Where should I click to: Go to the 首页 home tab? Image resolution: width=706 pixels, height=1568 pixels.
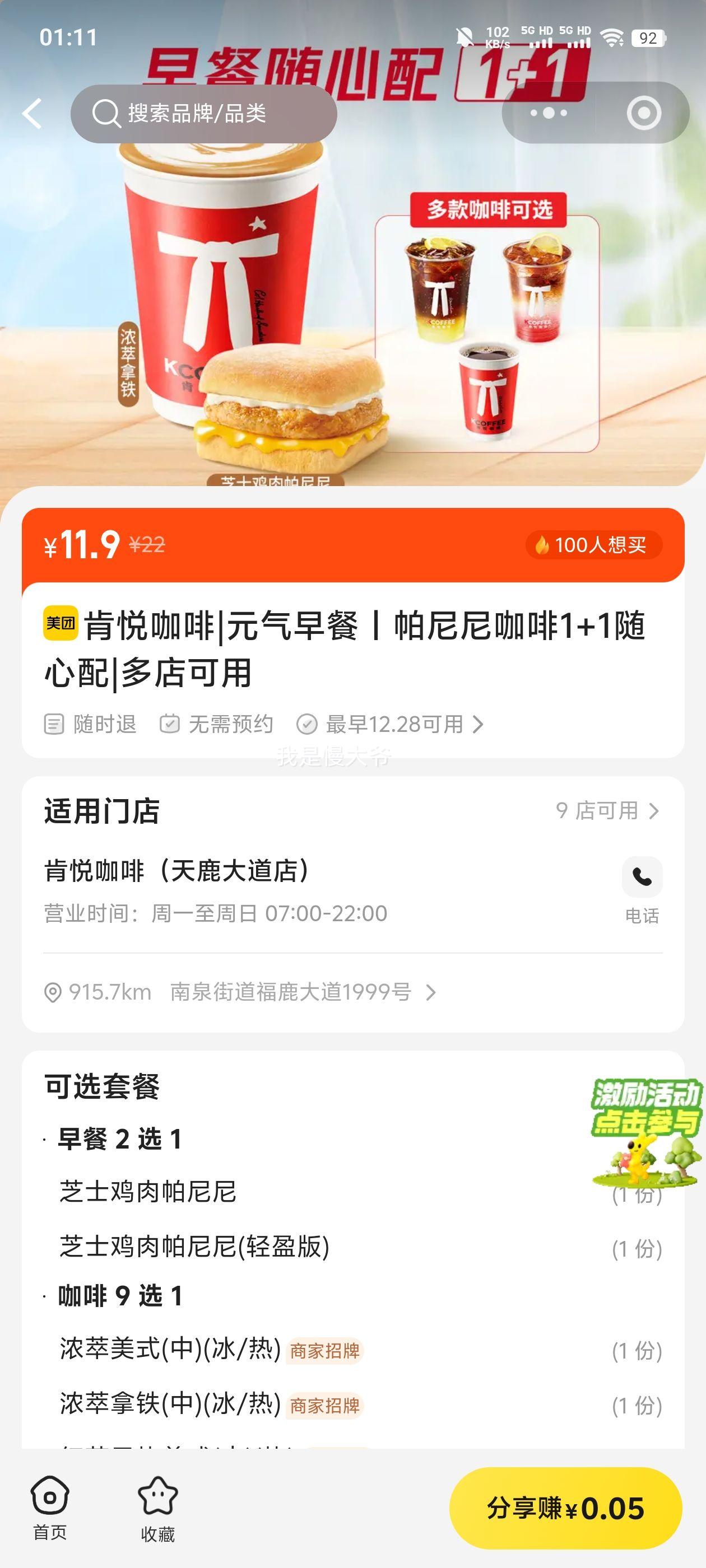click(x=50, y=1507)
